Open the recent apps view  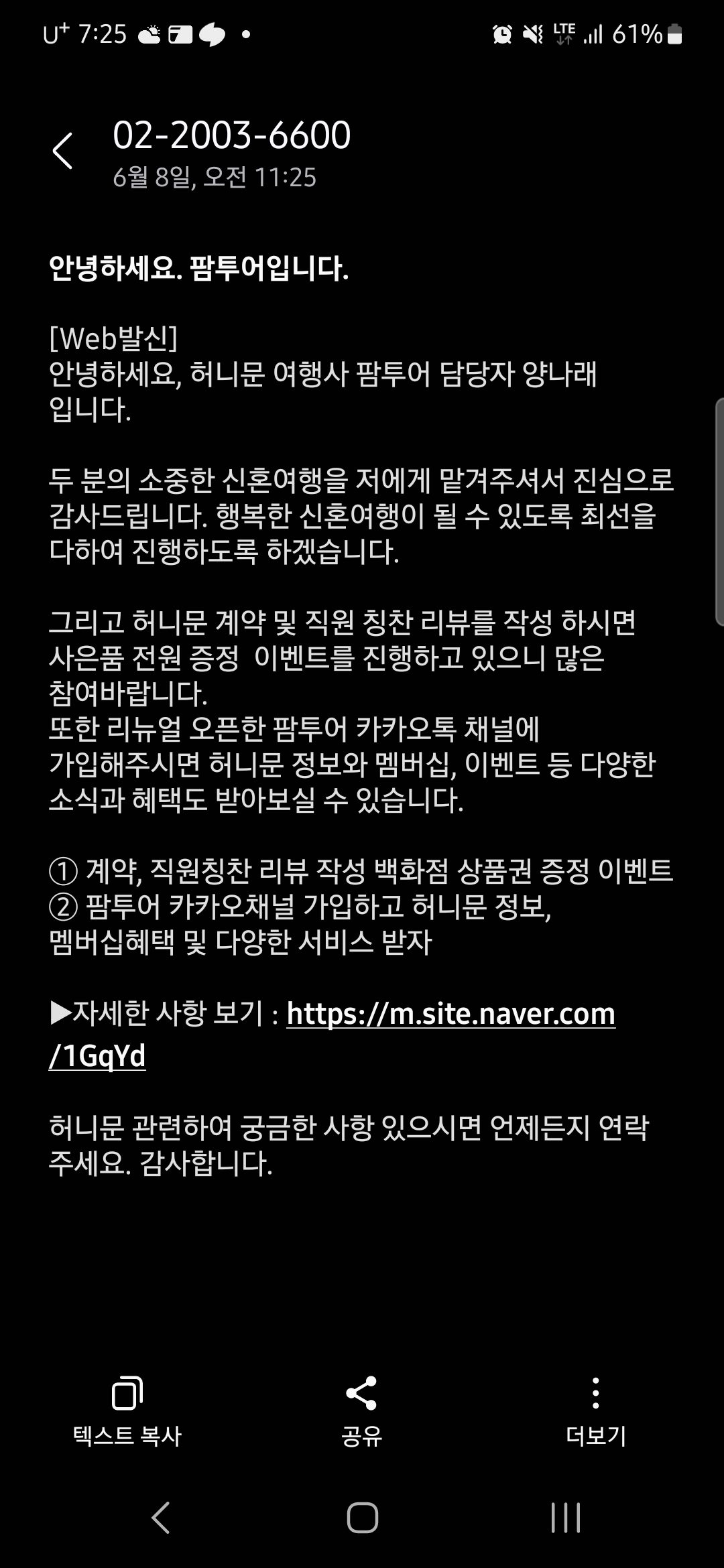click(x=565, y=1517)
